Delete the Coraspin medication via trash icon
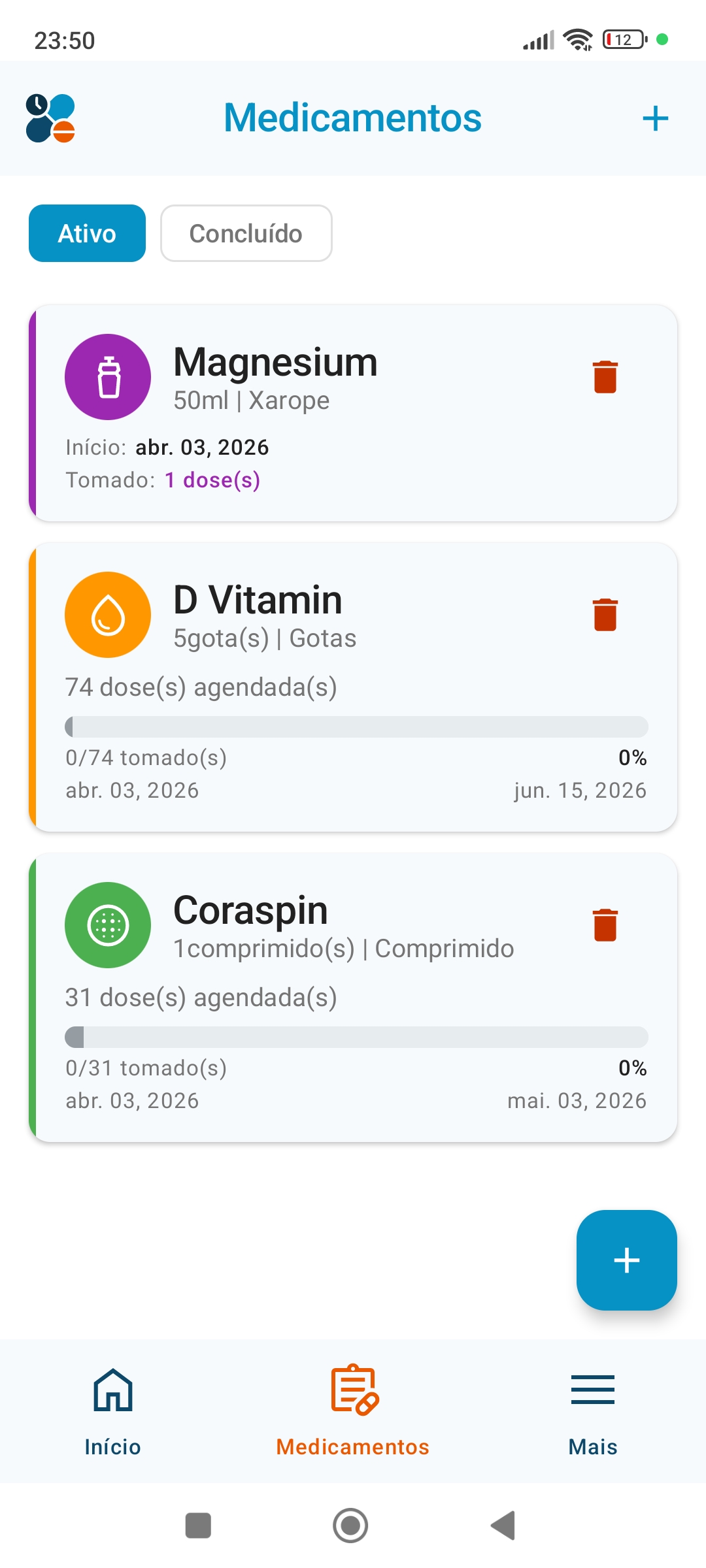Viewport: 706px width, 1568px height. (605, 925)
